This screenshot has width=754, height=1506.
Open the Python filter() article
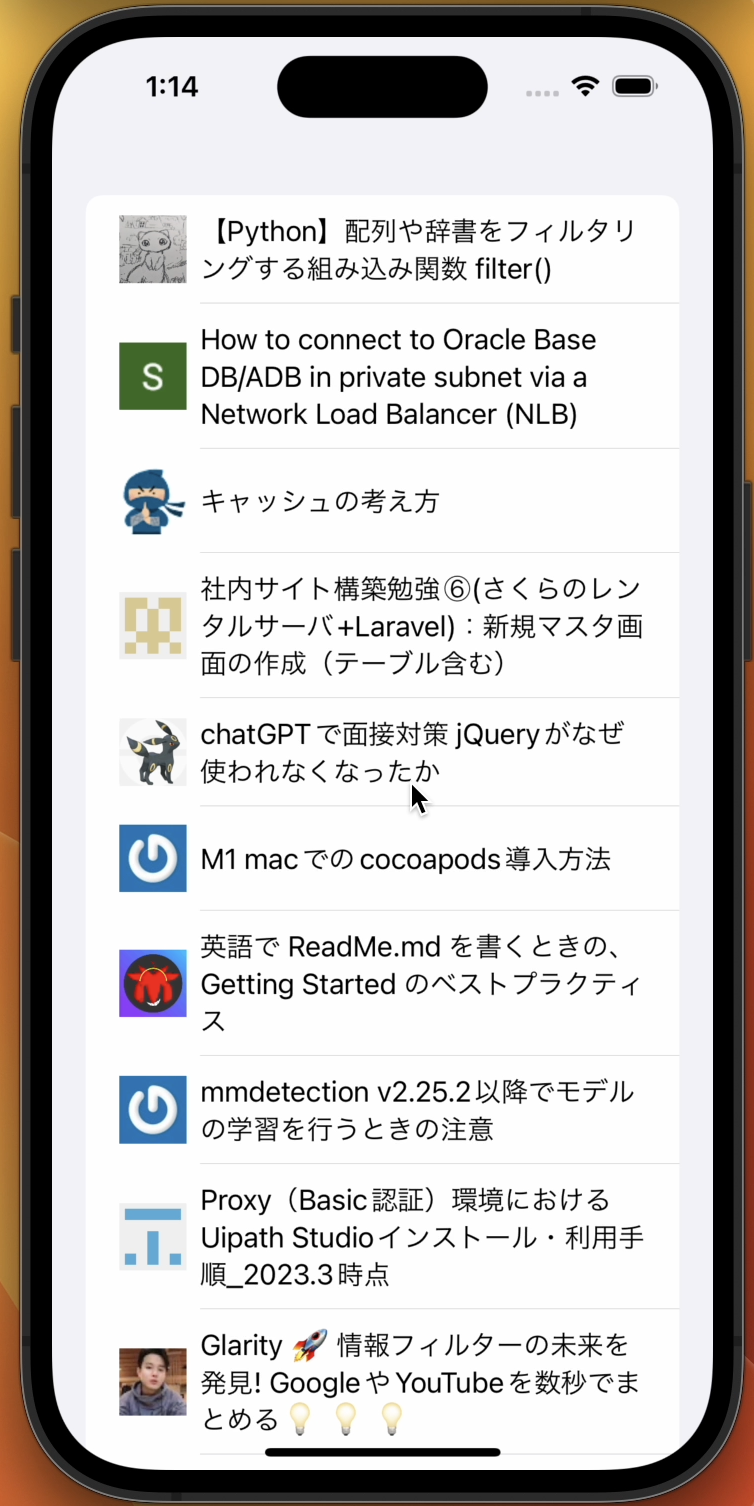[x=420, y=250]
